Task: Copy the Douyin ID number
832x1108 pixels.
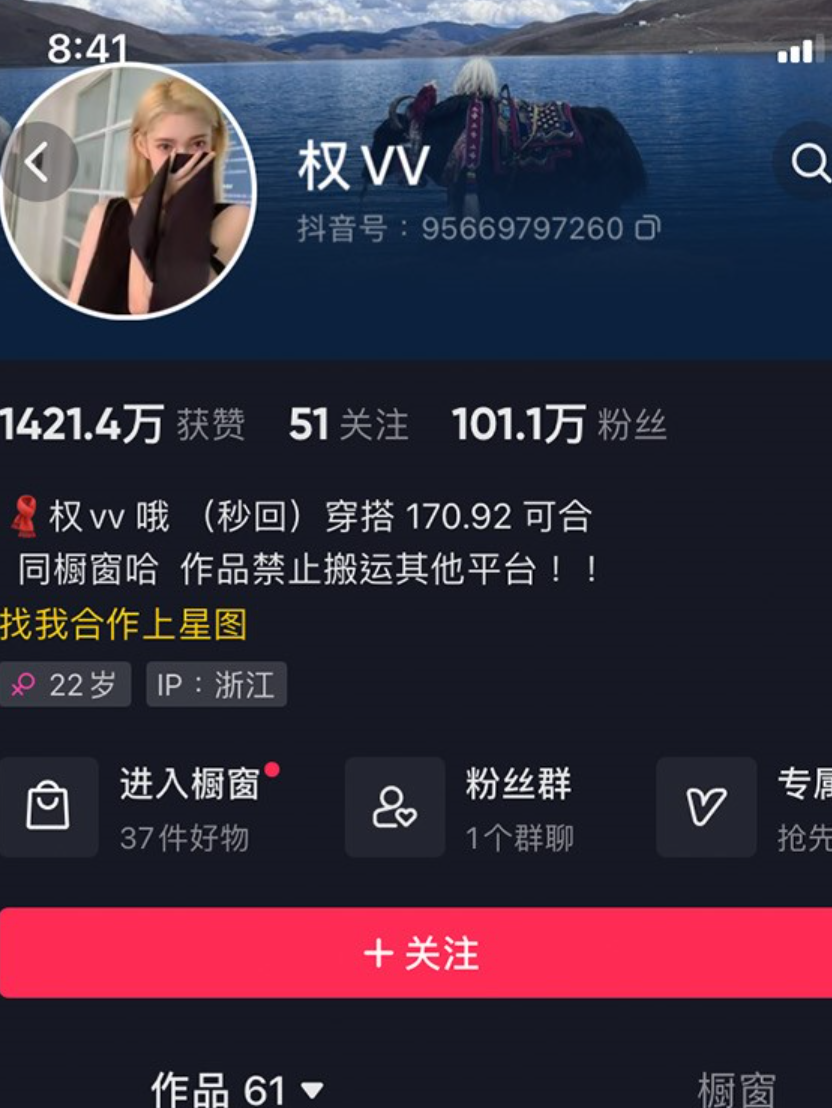Action: tap(647, 229)
